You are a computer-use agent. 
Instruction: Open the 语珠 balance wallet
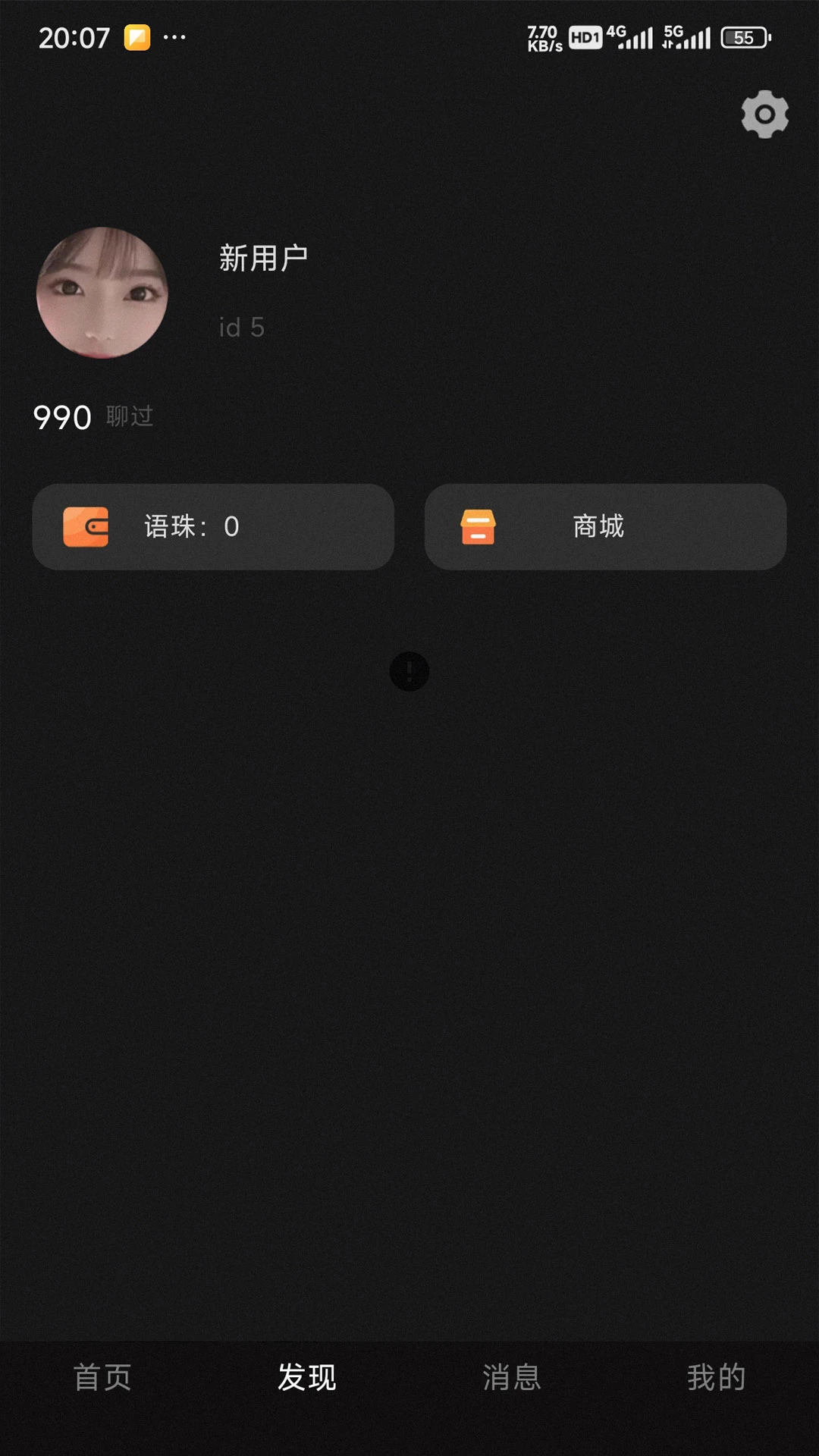(213, 527)
